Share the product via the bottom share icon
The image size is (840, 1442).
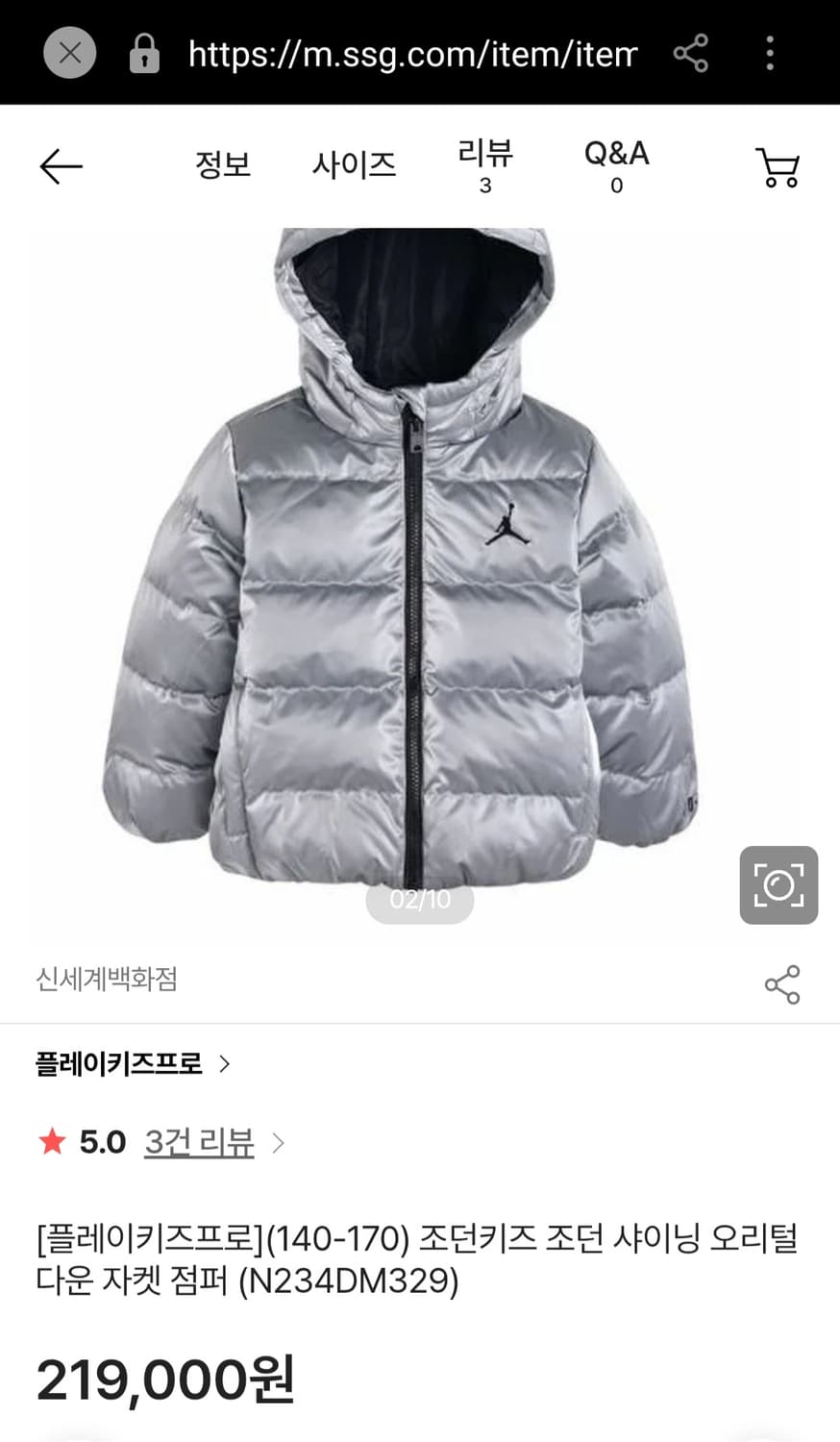point(782,981)
